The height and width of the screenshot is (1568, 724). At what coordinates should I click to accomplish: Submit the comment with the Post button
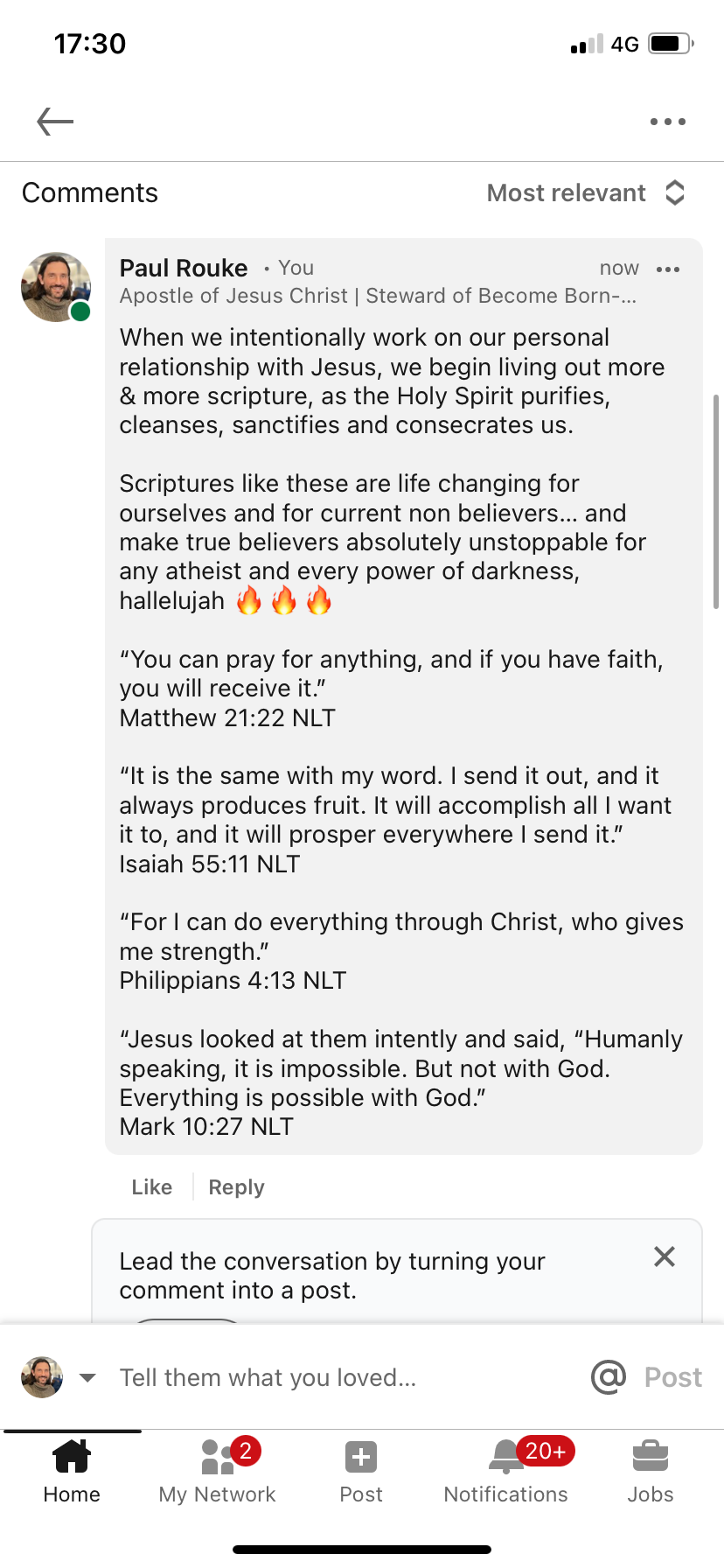pyautogui.click(x=672, y=1378)
